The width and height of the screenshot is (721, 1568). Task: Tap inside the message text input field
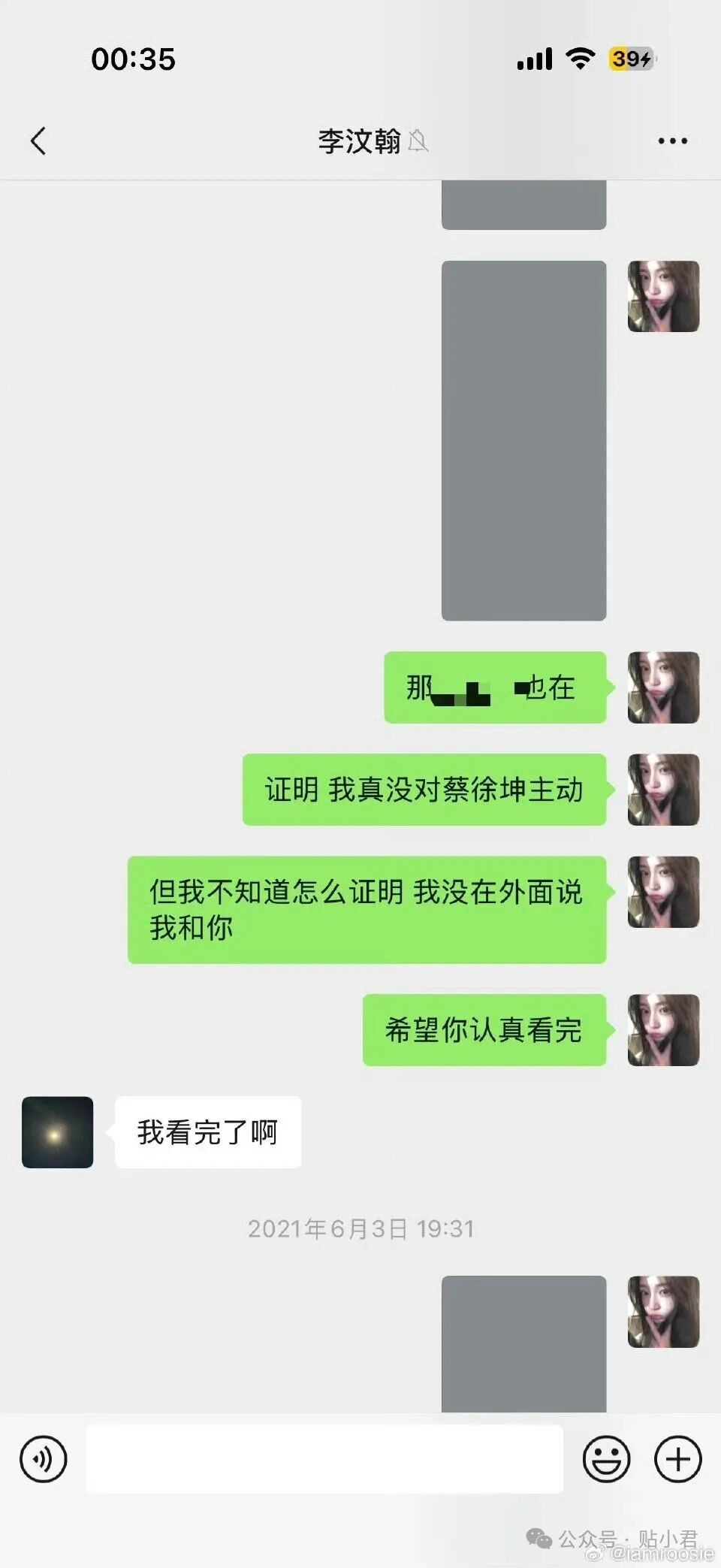(323, 1458)
